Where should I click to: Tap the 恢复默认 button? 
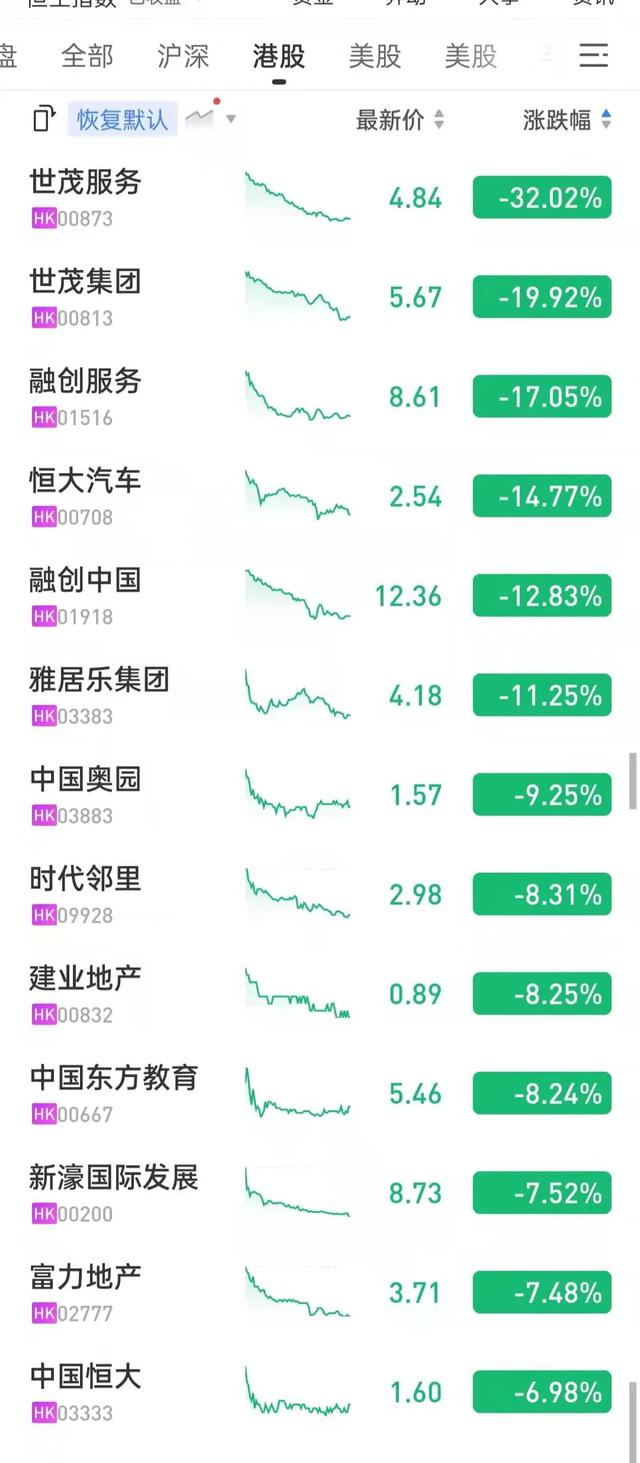click(x=123, y=120)
